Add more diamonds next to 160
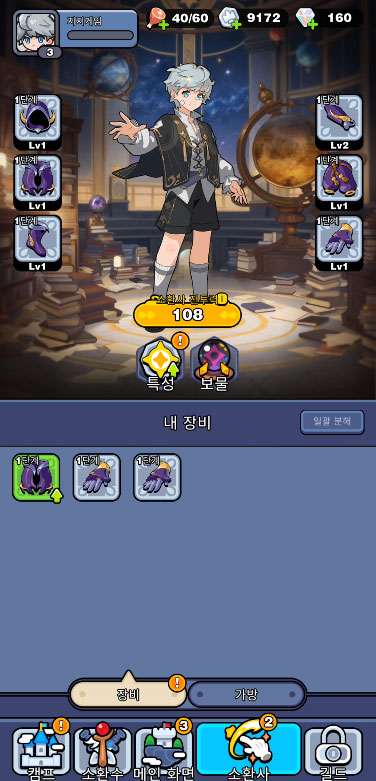 [x=312, y=25]
